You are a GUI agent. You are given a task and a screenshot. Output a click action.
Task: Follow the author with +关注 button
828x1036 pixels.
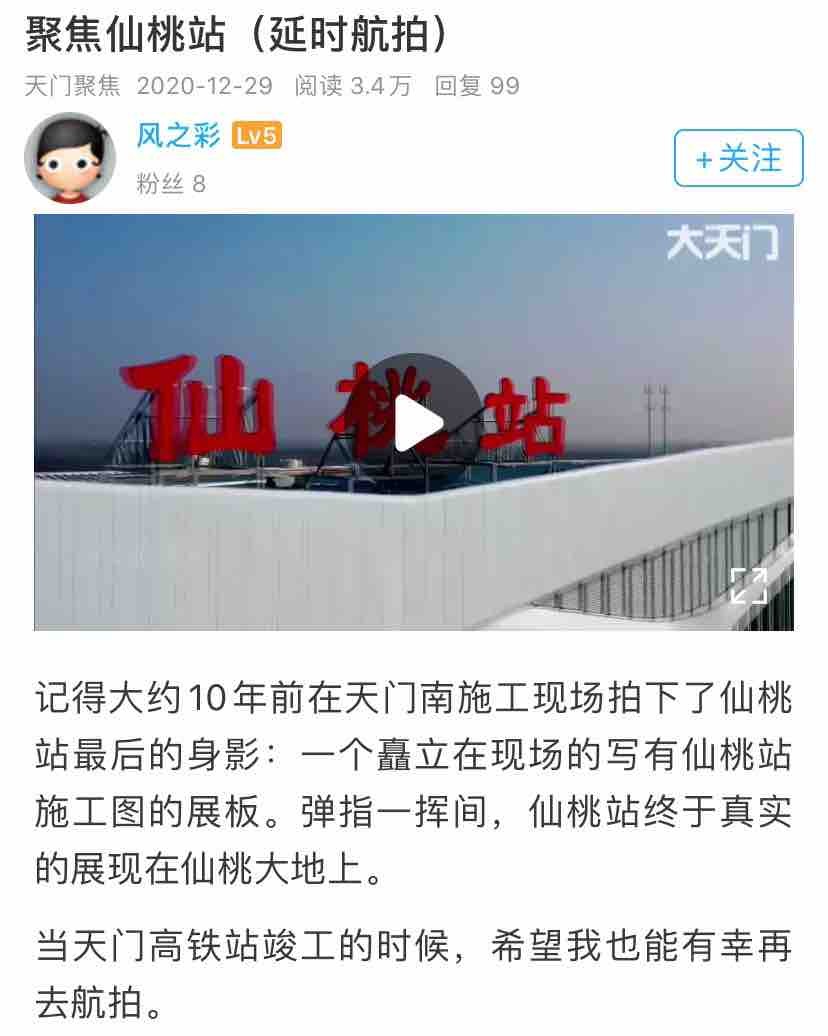click(738, 158)
